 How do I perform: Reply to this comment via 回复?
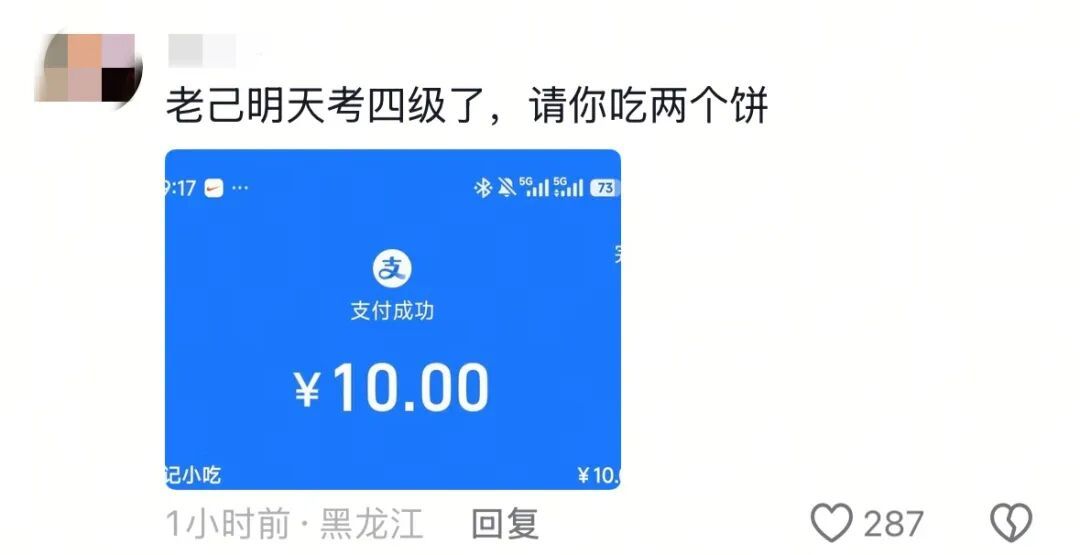[x=504, y=523]
